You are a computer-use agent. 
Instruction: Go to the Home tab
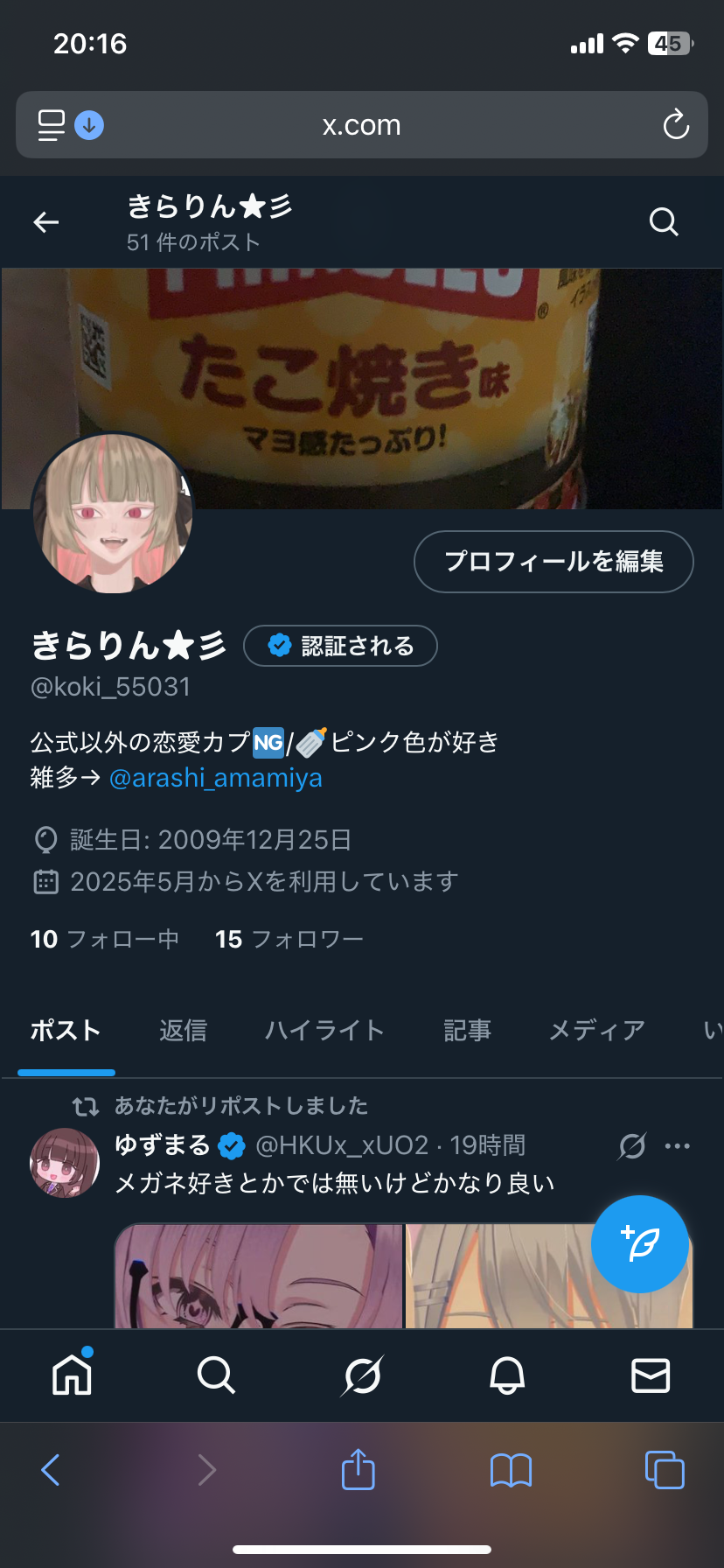coord(73,1375)
